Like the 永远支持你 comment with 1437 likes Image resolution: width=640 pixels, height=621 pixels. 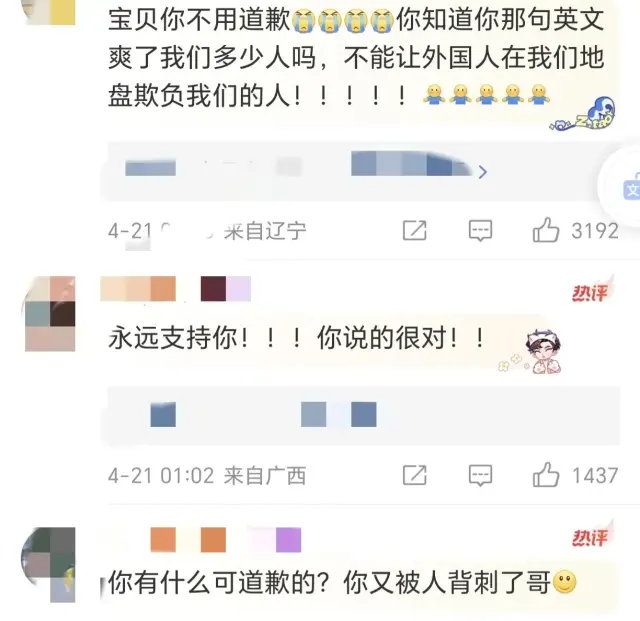click(x=546, y=474)
